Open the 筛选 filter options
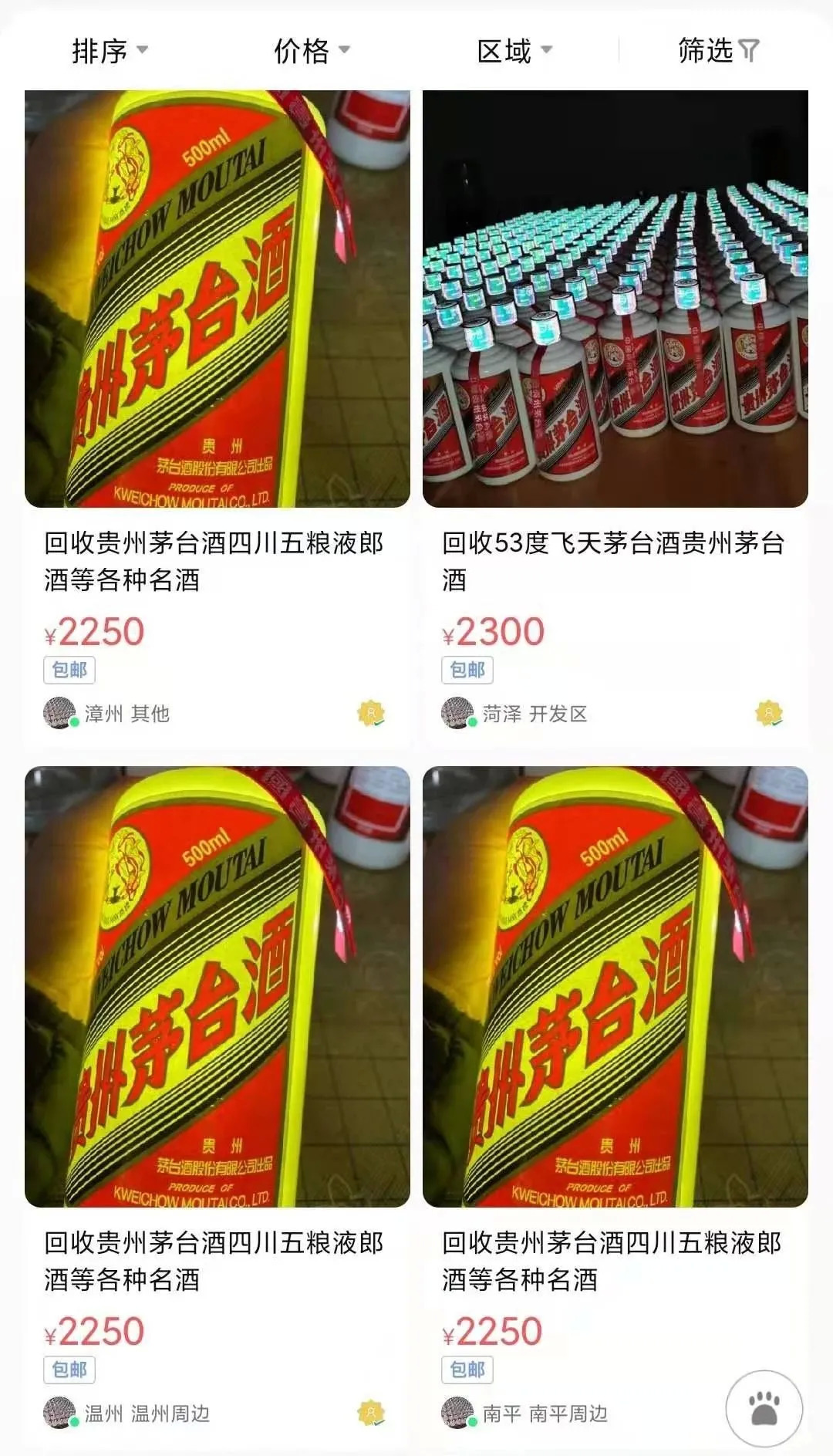This screenshot has width=833, height=1456. tap(718, 51)
